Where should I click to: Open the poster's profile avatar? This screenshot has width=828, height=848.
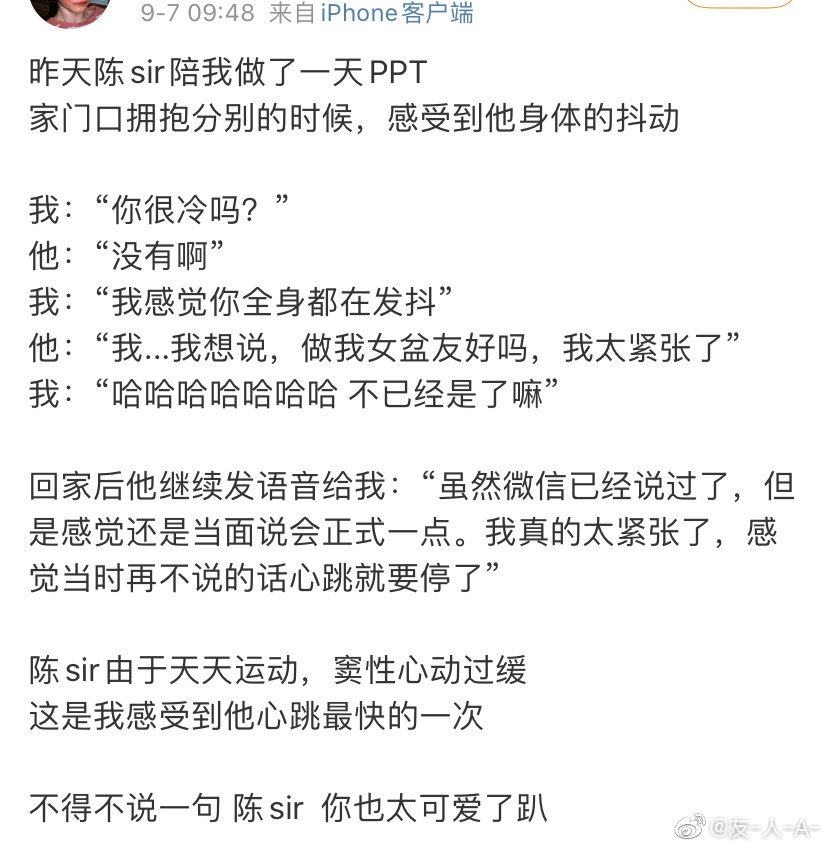click(70, 10)
